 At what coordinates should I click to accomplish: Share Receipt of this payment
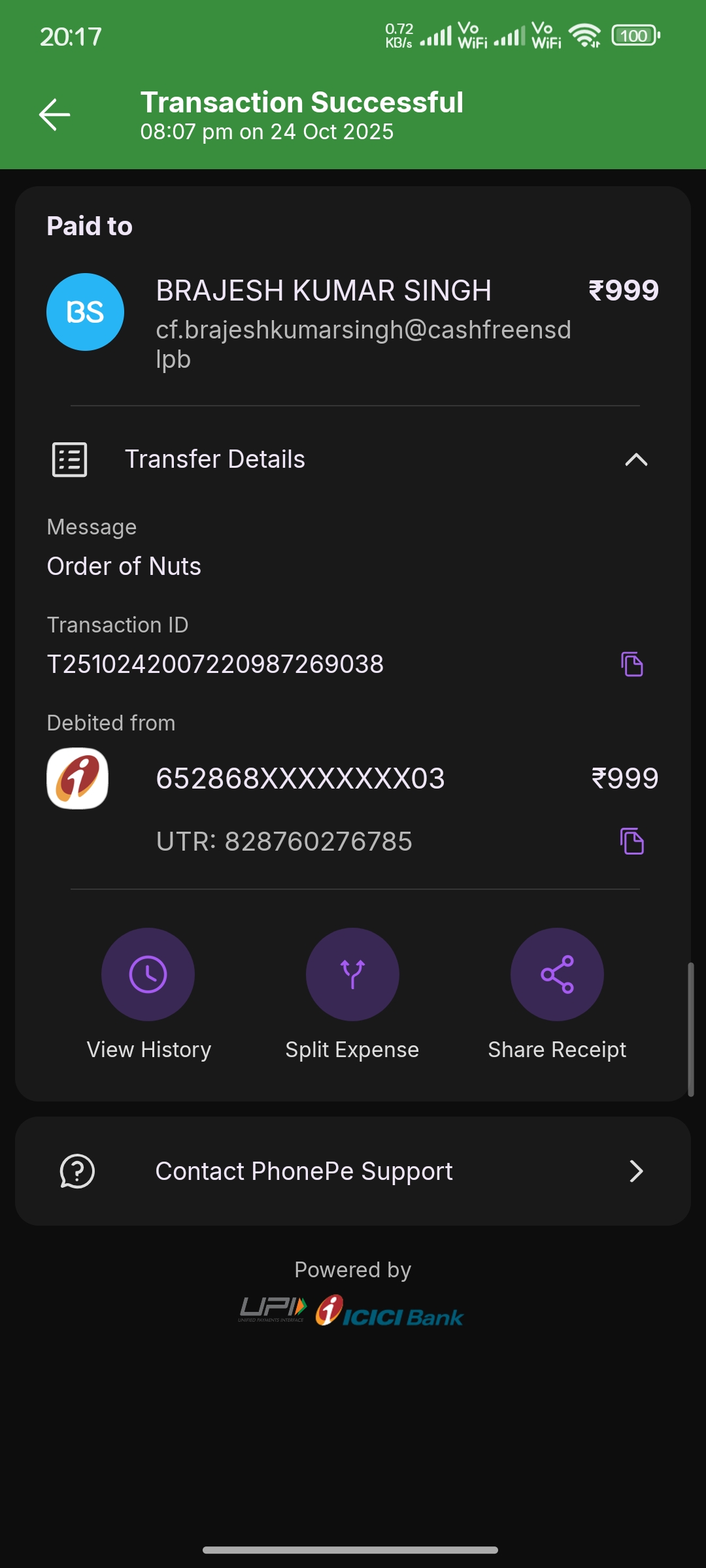(557, 974)
